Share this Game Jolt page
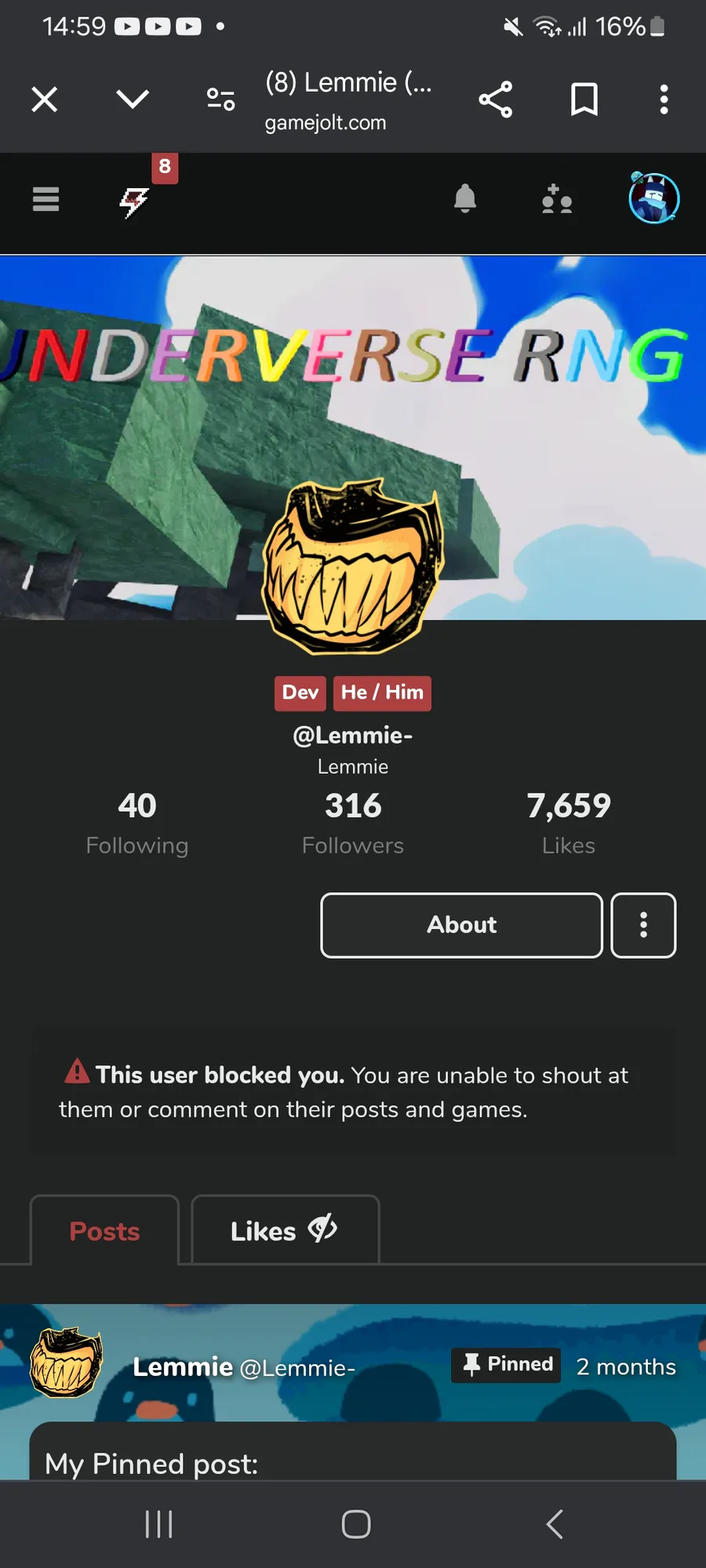 [496, 100]
